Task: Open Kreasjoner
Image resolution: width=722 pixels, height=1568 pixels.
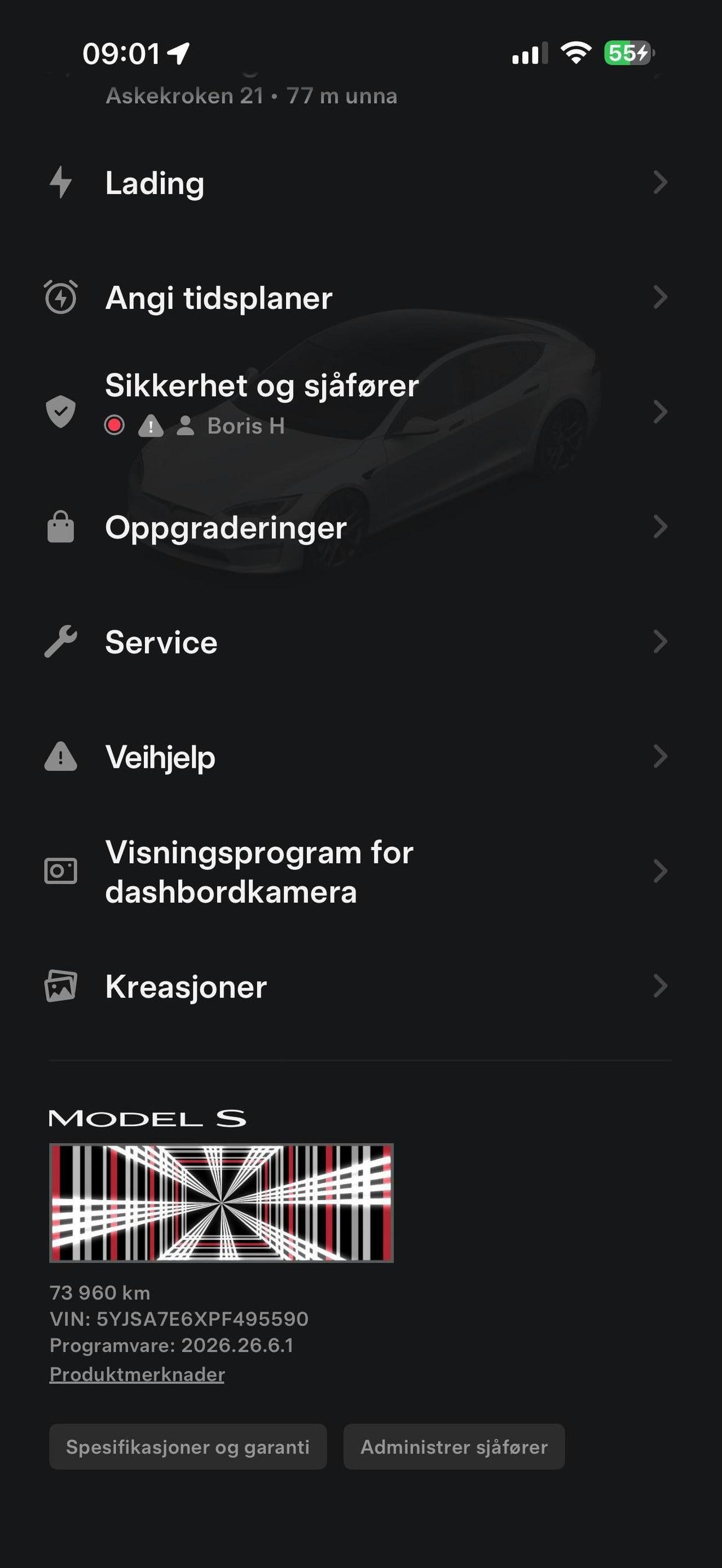Action: tap(360, 986)
